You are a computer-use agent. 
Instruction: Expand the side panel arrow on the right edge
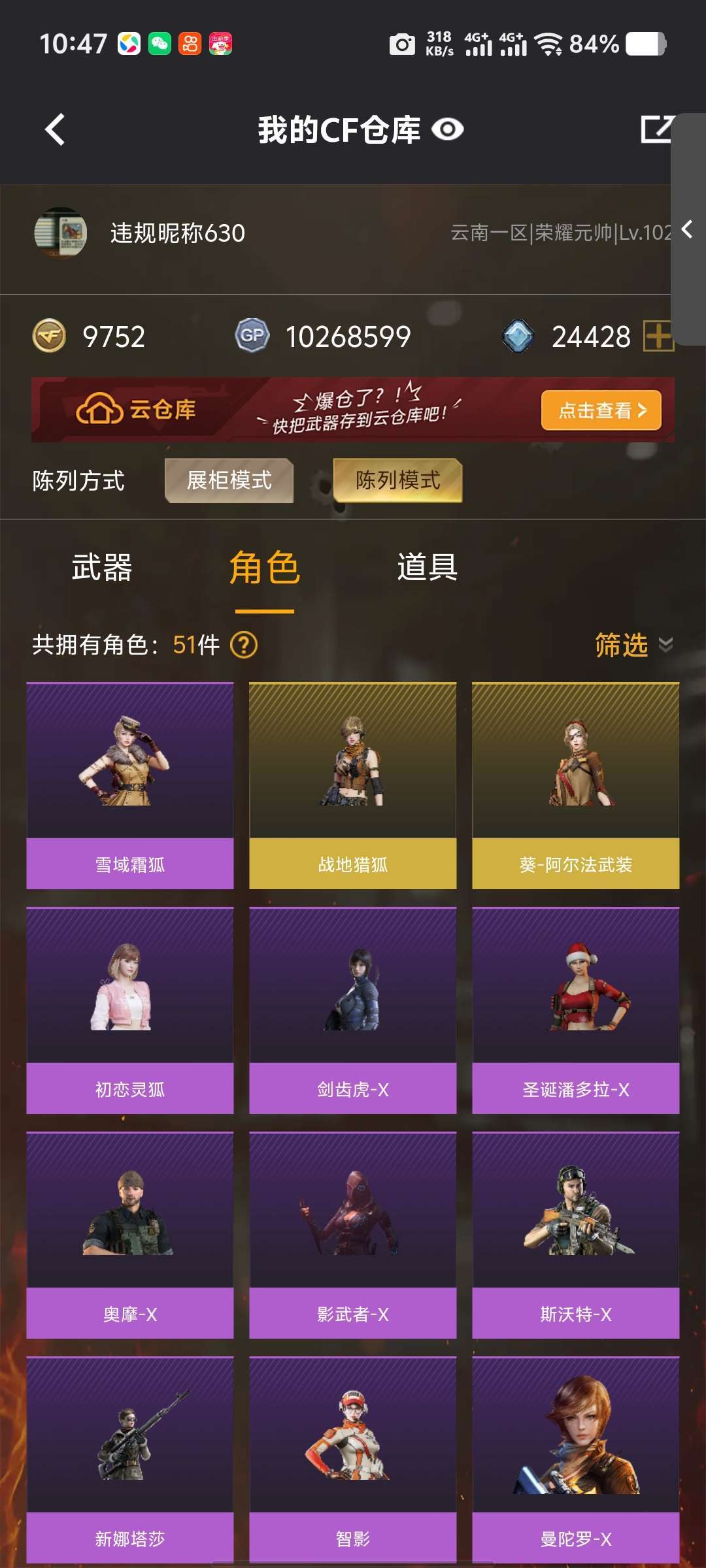tap(688, 229)
